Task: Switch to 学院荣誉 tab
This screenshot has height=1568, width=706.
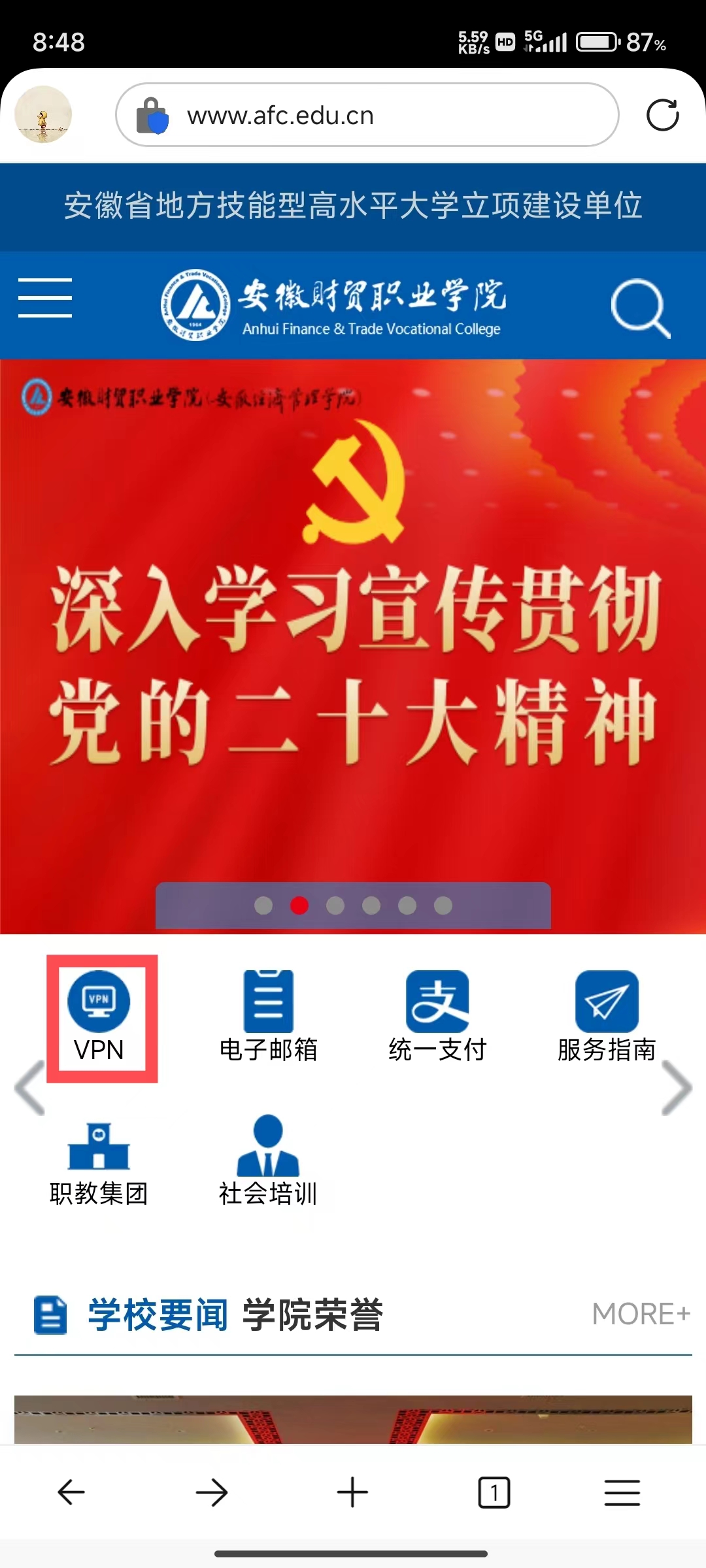Action: [x=312, y=1315]
